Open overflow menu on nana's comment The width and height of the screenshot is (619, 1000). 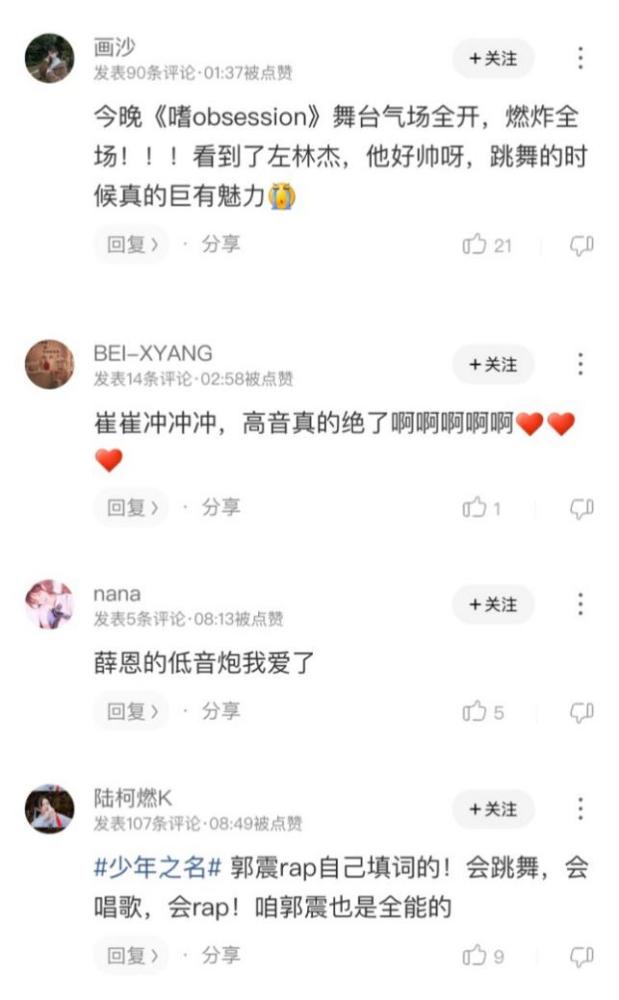click(x=580, y=605)
